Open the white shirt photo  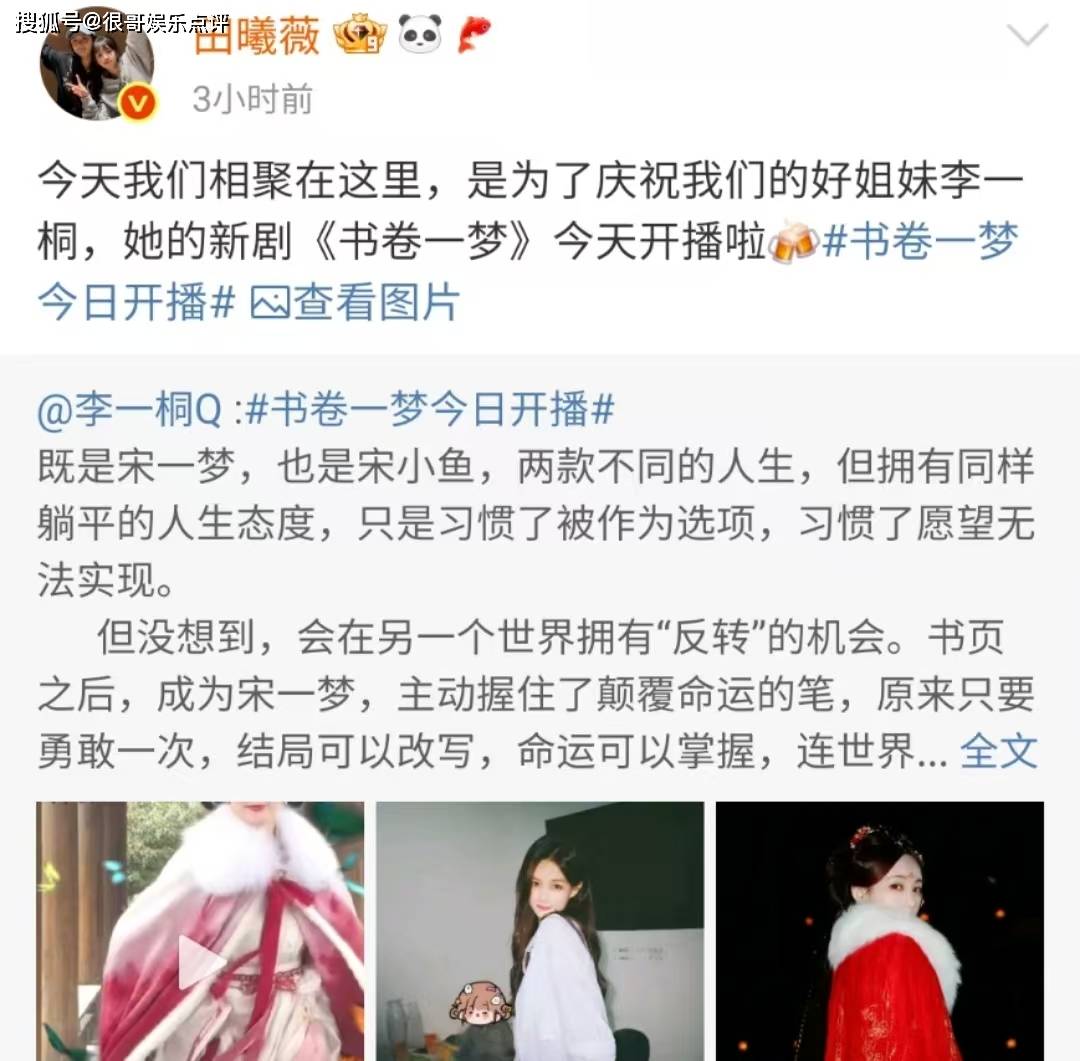[x=540, y=932]
